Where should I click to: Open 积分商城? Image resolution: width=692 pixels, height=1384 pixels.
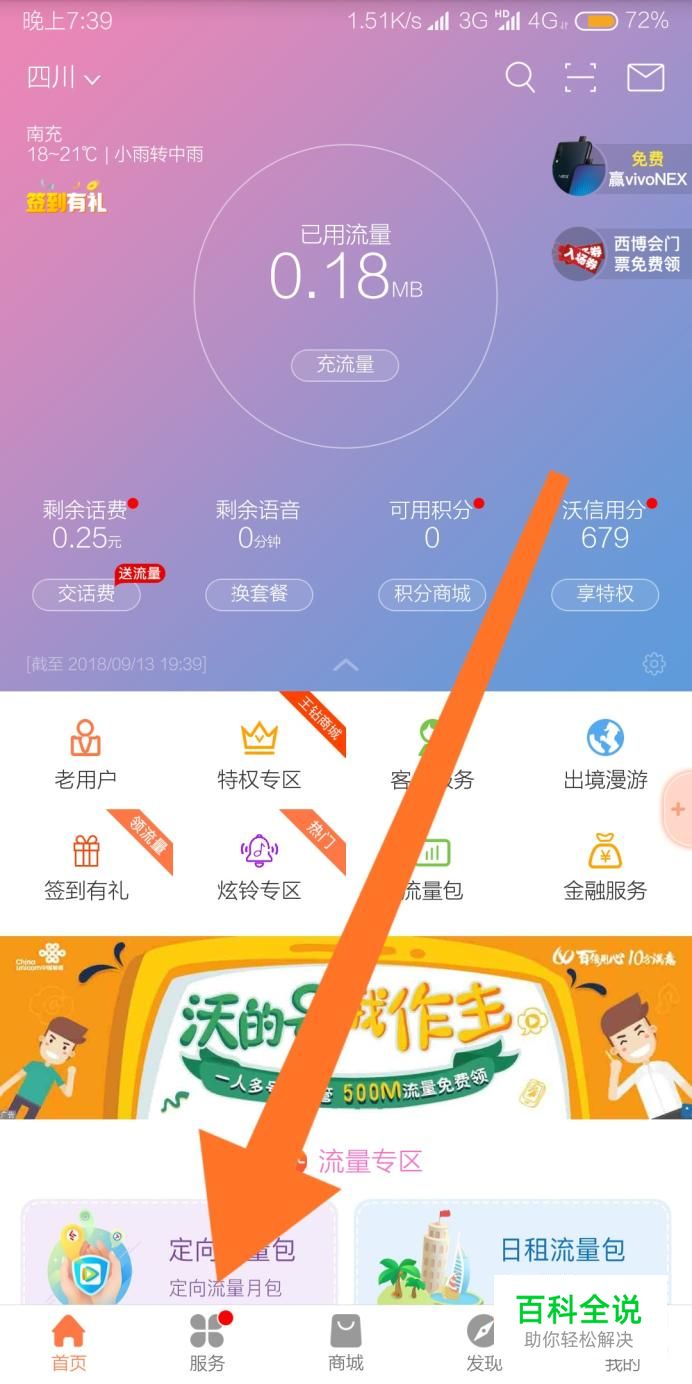[432, 594]
